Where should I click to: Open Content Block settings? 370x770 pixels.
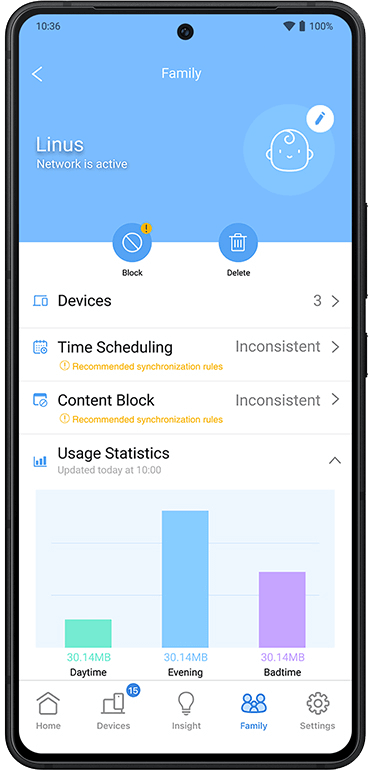pos(185,408)
